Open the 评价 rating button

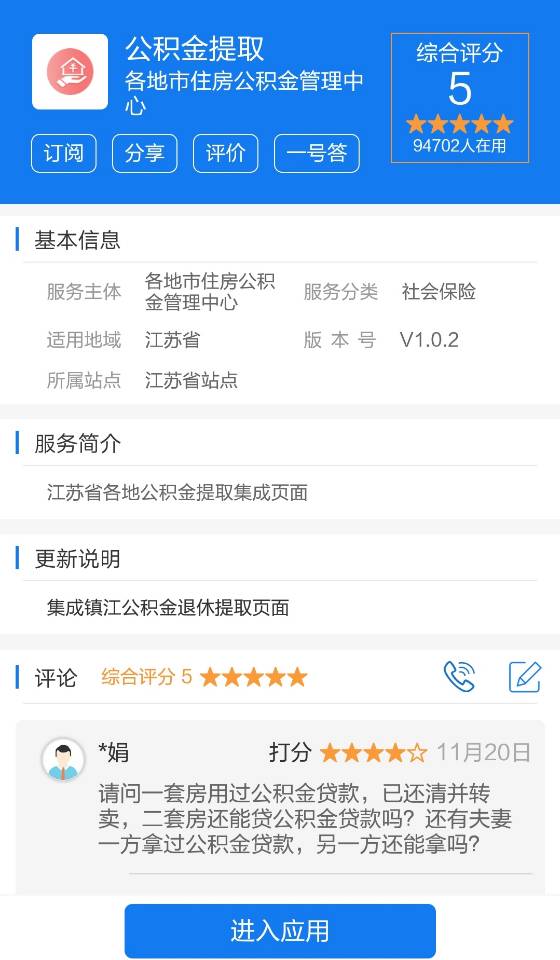coord(225,153)
